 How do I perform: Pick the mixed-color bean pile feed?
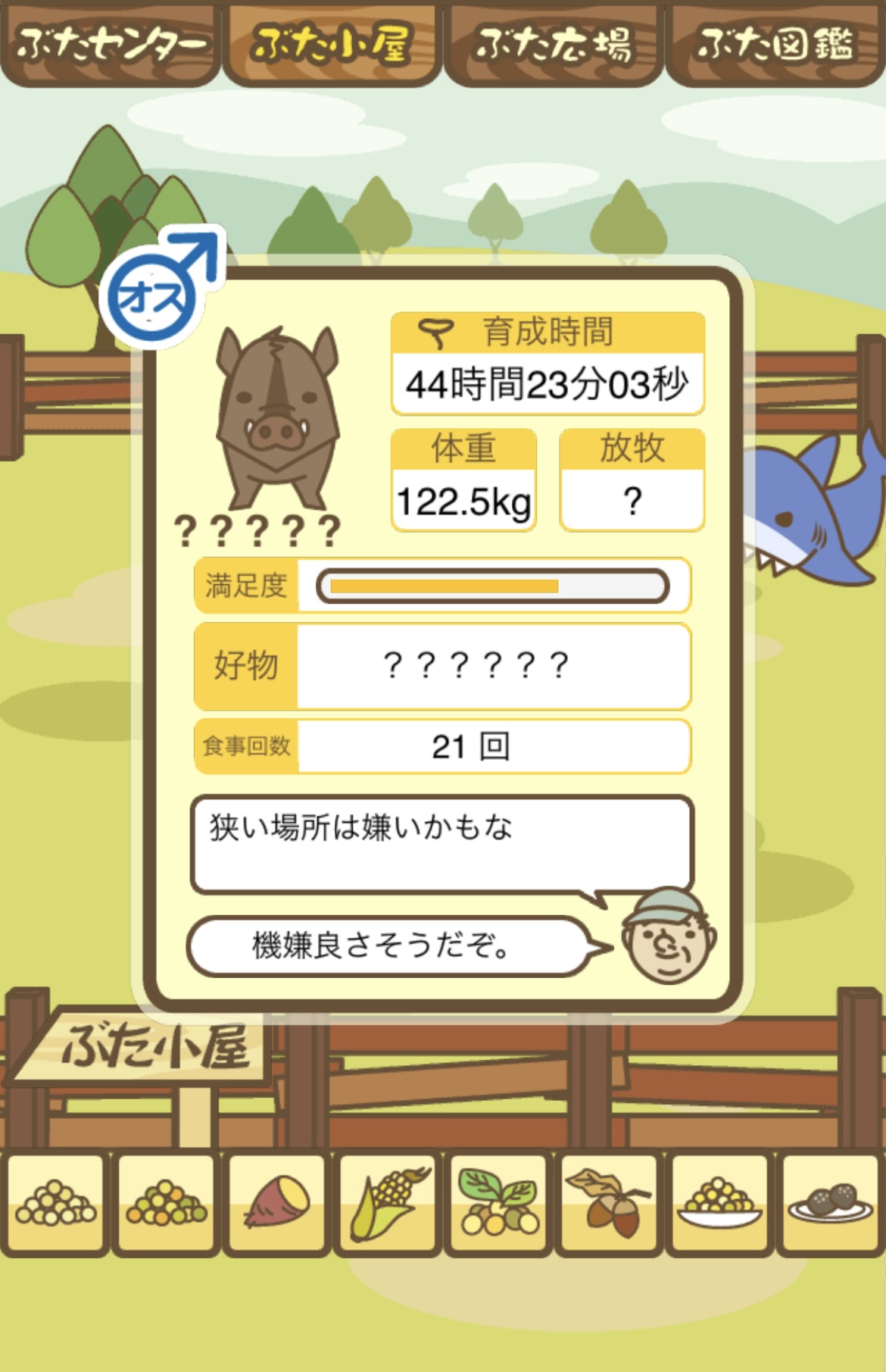[167, 1203]
